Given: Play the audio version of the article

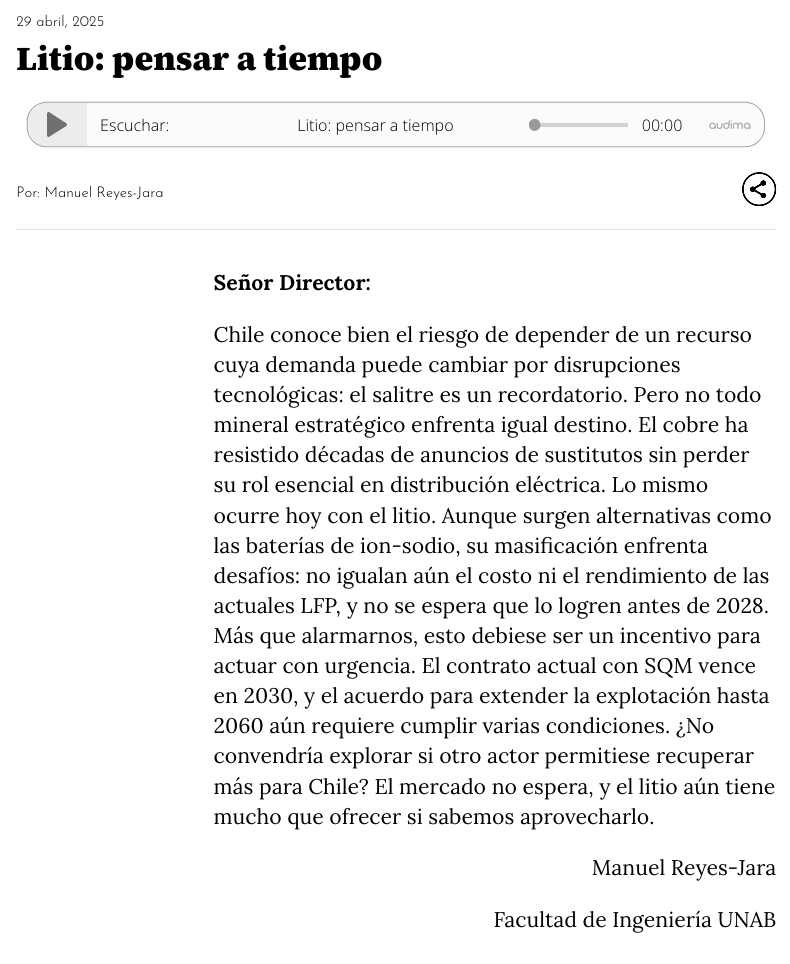Looking at the screenshot, I should point(57,125).
